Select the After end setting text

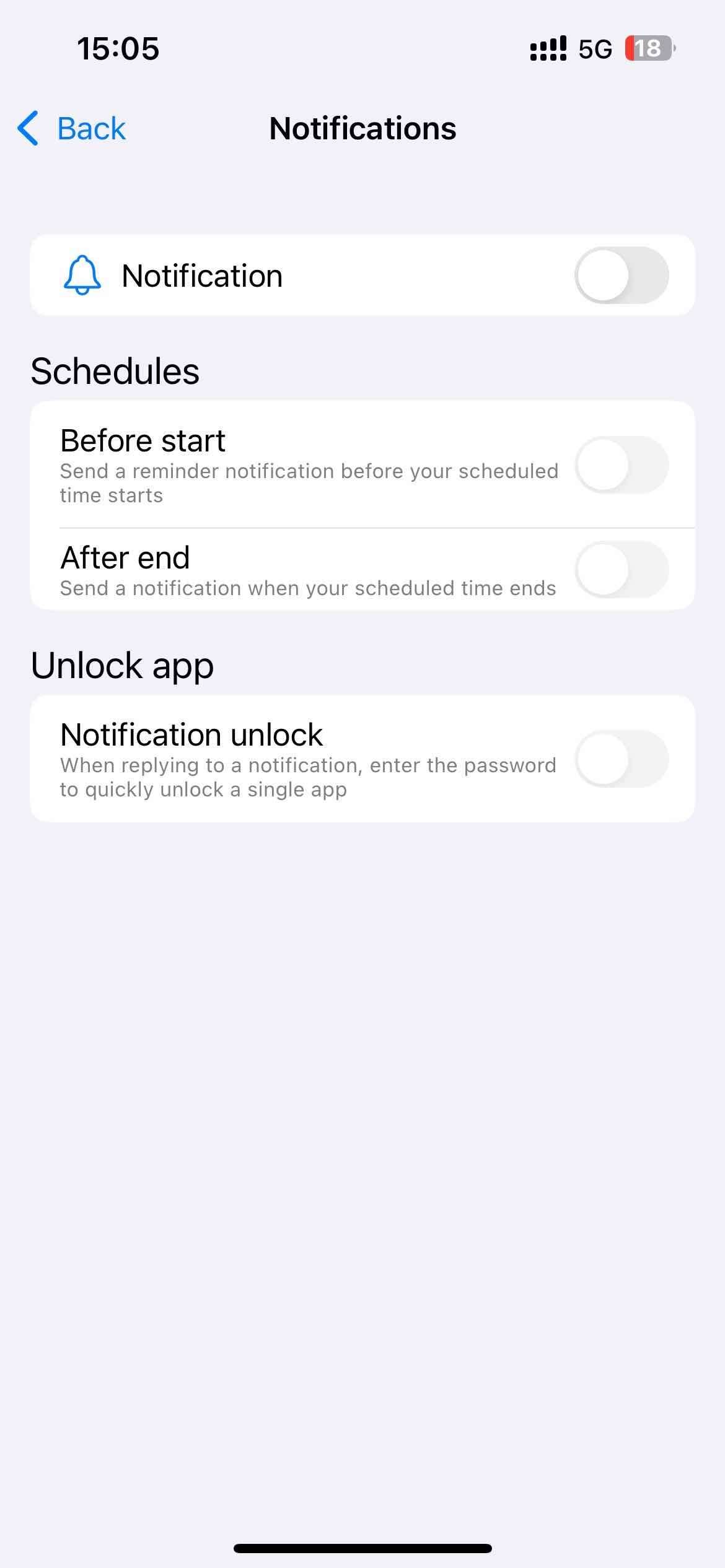click(x=125, y=557)
